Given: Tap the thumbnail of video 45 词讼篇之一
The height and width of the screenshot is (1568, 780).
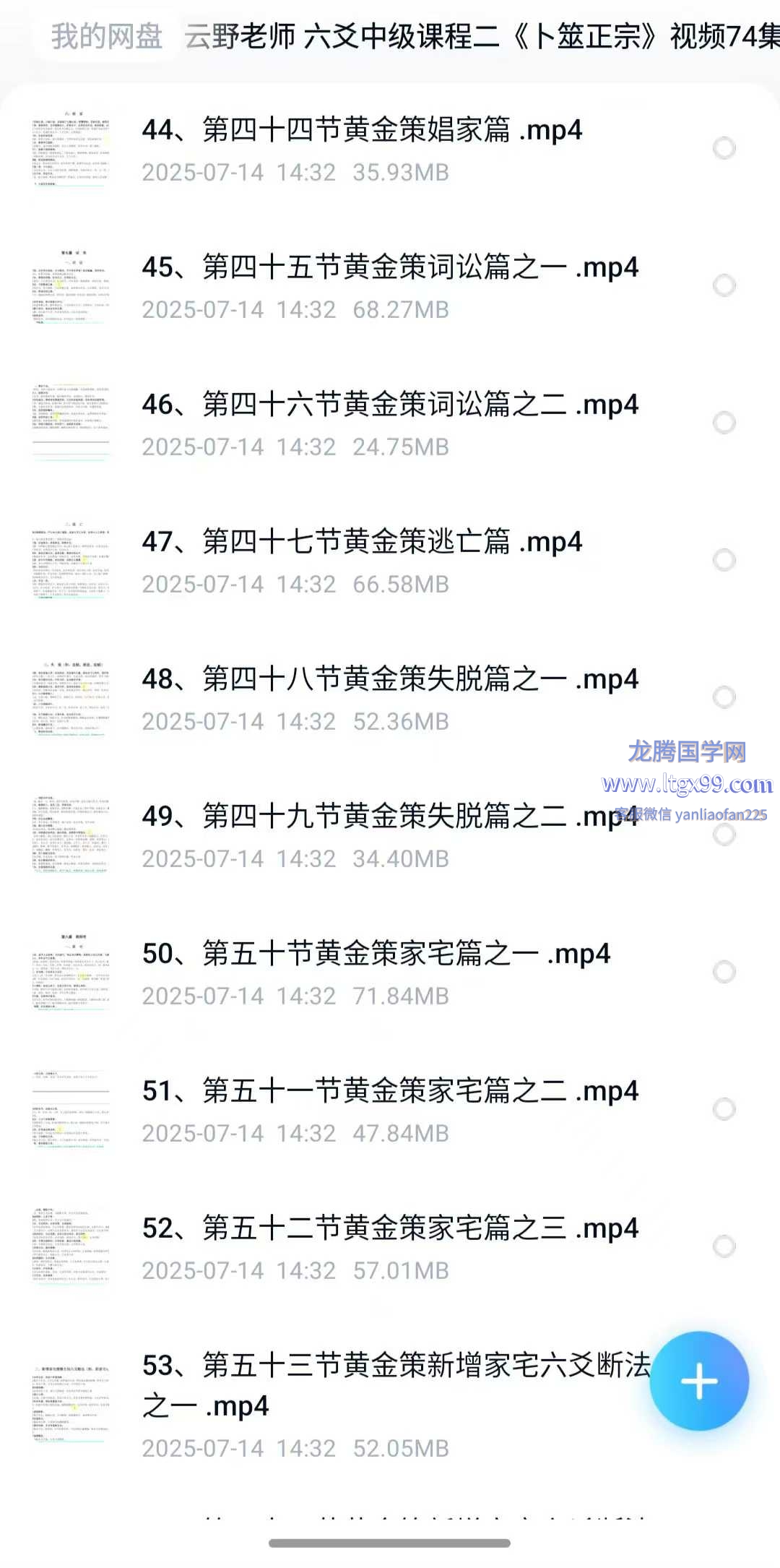Looking at the screenshot, I should (x=71, y=287).
